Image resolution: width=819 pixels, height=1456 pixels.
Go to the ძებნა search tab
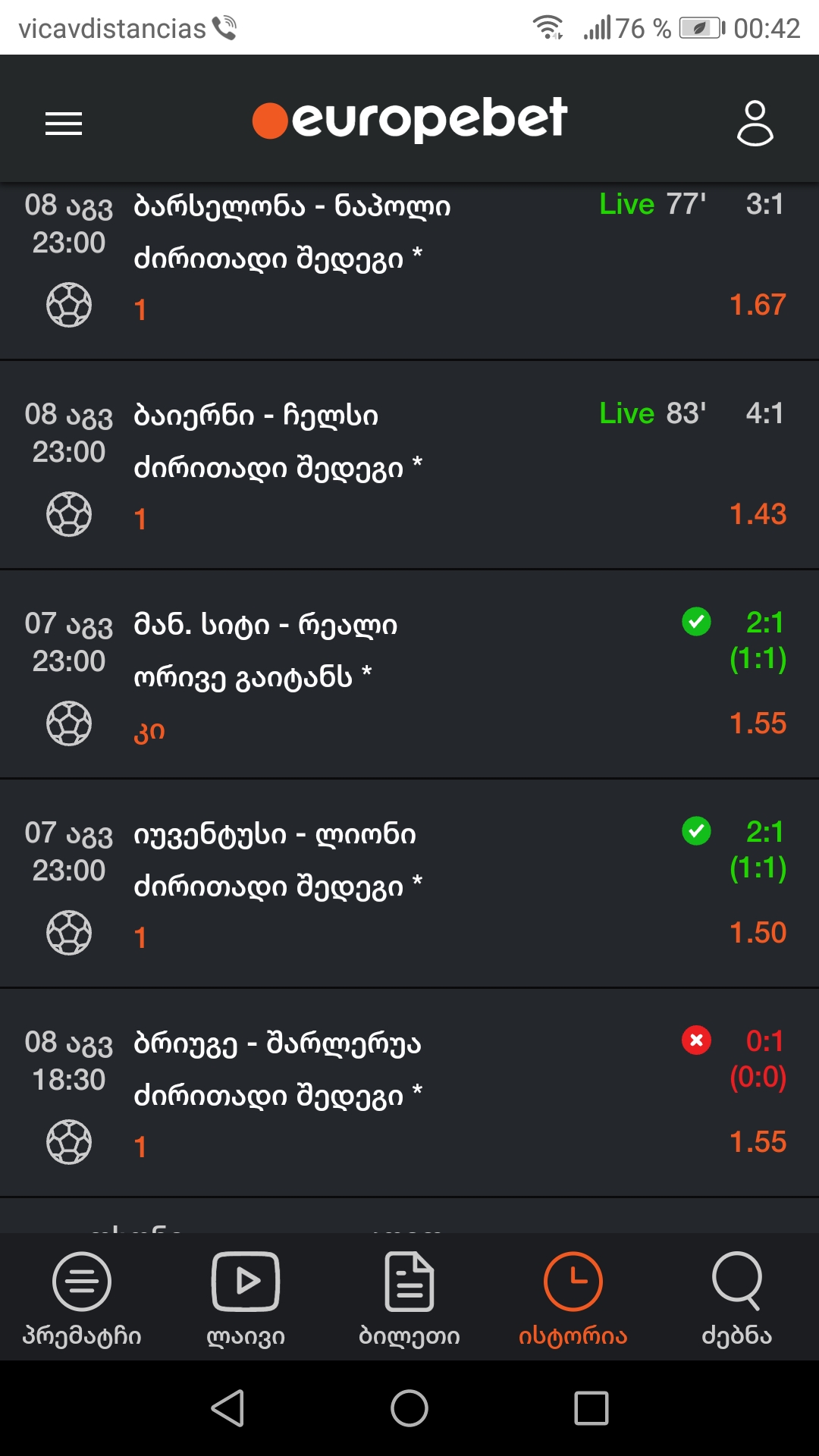click(x=737, y=1298)
